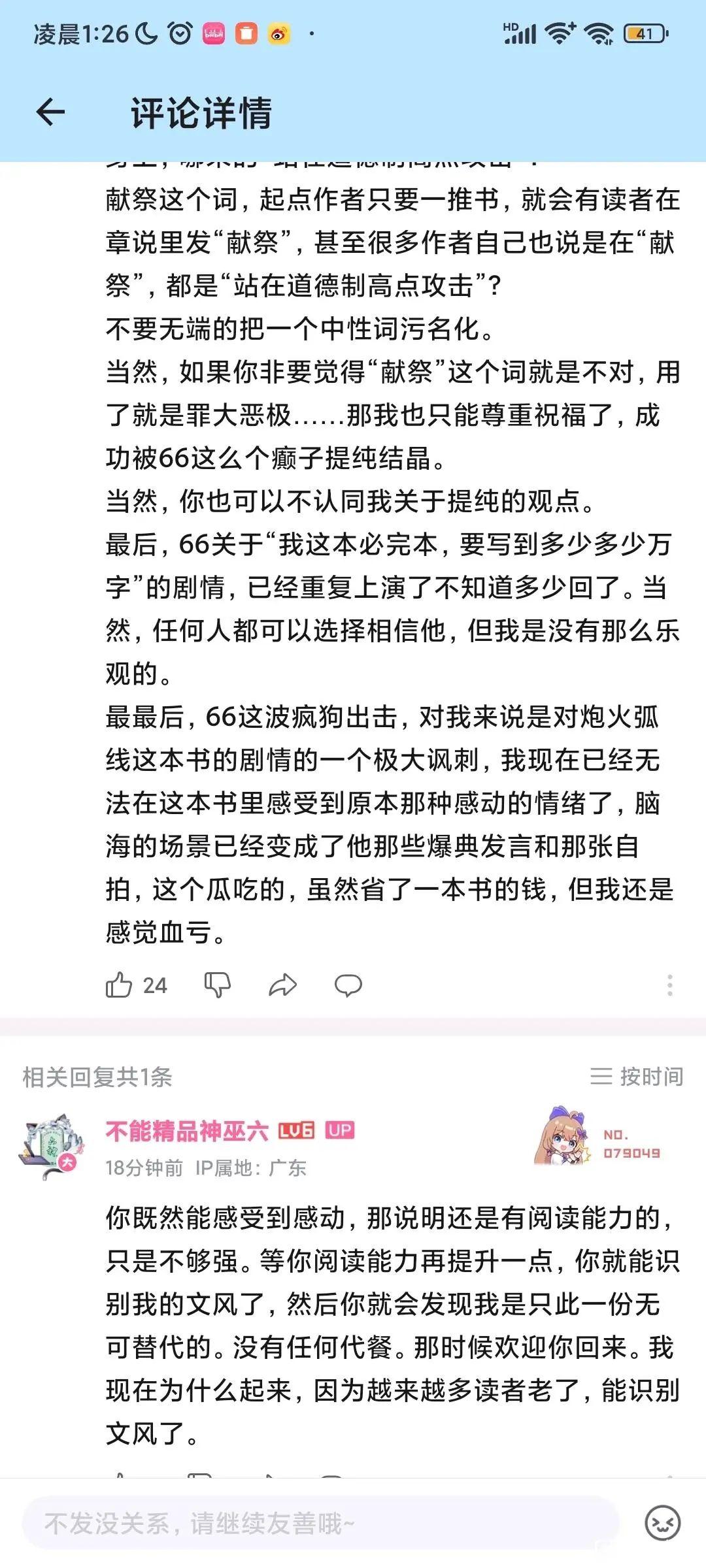View the fan badge NO.079049
706x1568 pixels.
pyautogui.click(x=599, y=1137)
